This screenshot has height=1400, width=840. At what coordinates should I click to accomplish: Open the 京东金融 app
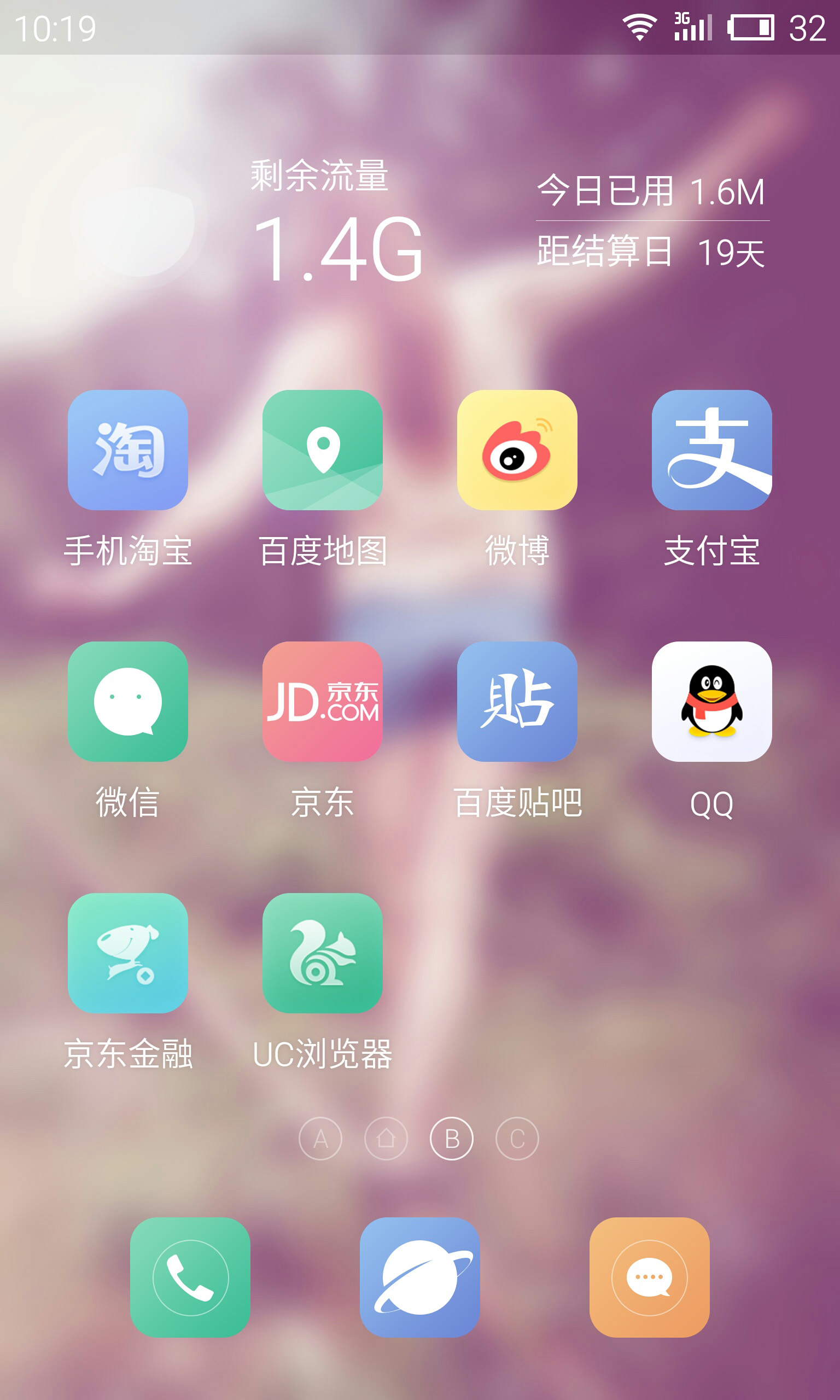(x=128, y=953)
